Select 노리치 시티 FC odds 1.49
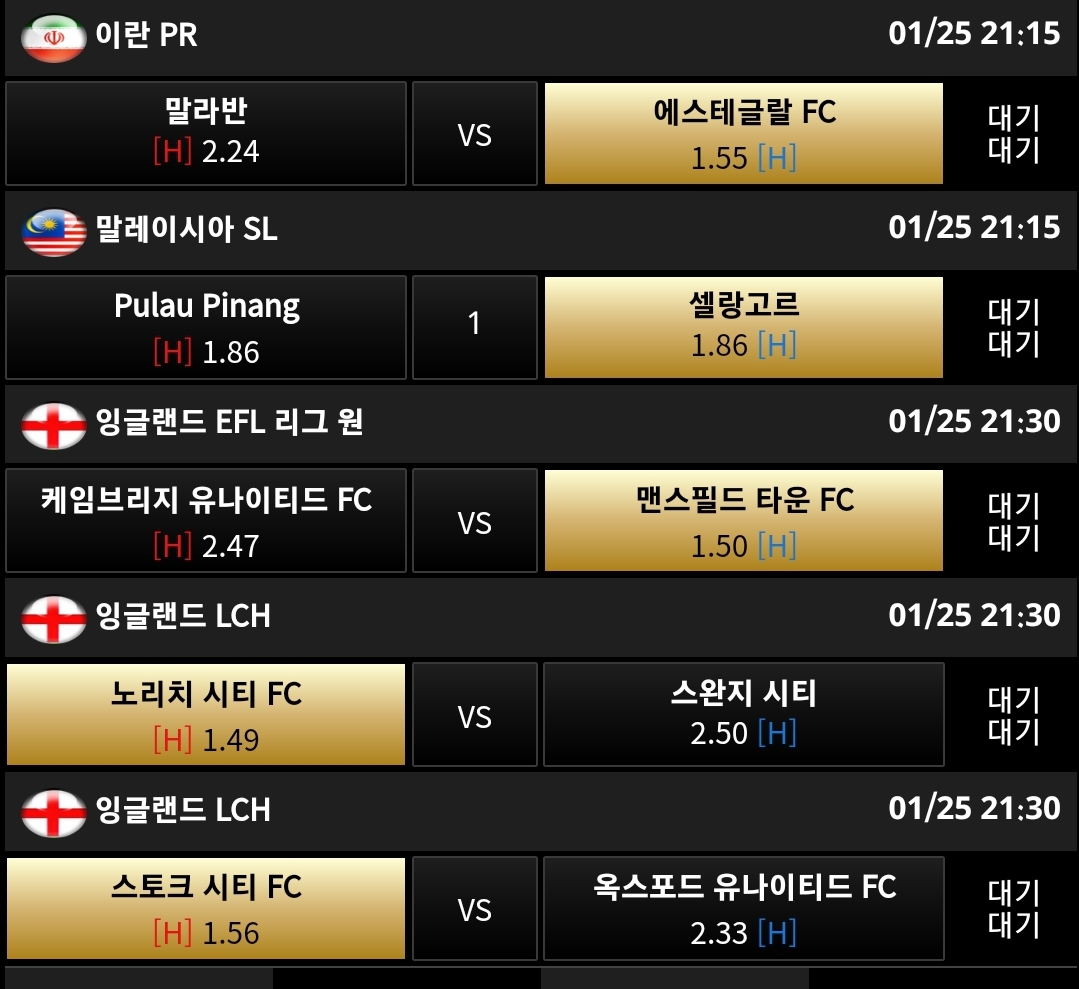Screen dimensions: 1079x989 coord(206,714)
